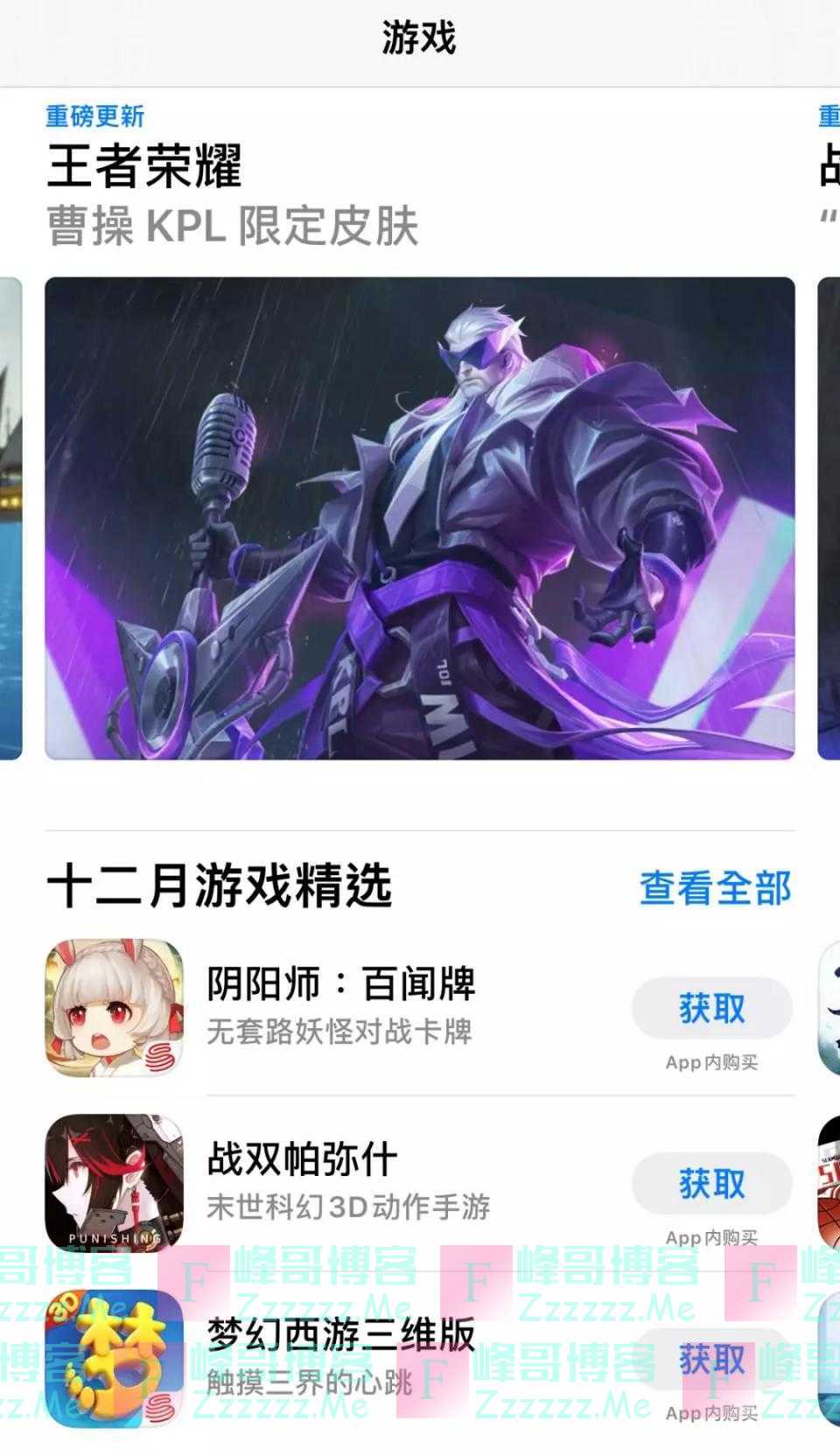
Task: Get 战双帕弥什 with the 获取 button
Action: click(x=711, y=1184)
